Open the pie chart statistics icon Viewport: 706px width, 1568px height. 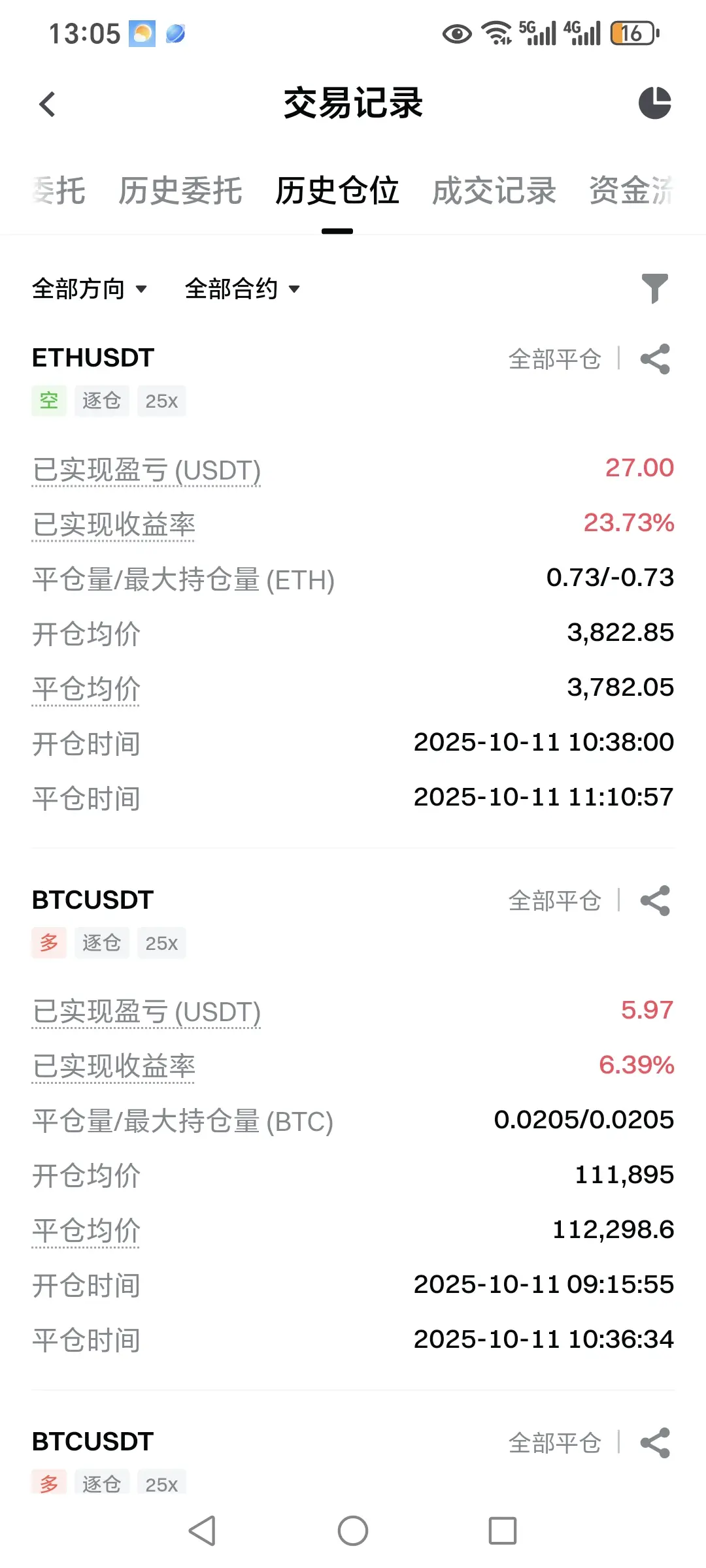click(654, 103)
